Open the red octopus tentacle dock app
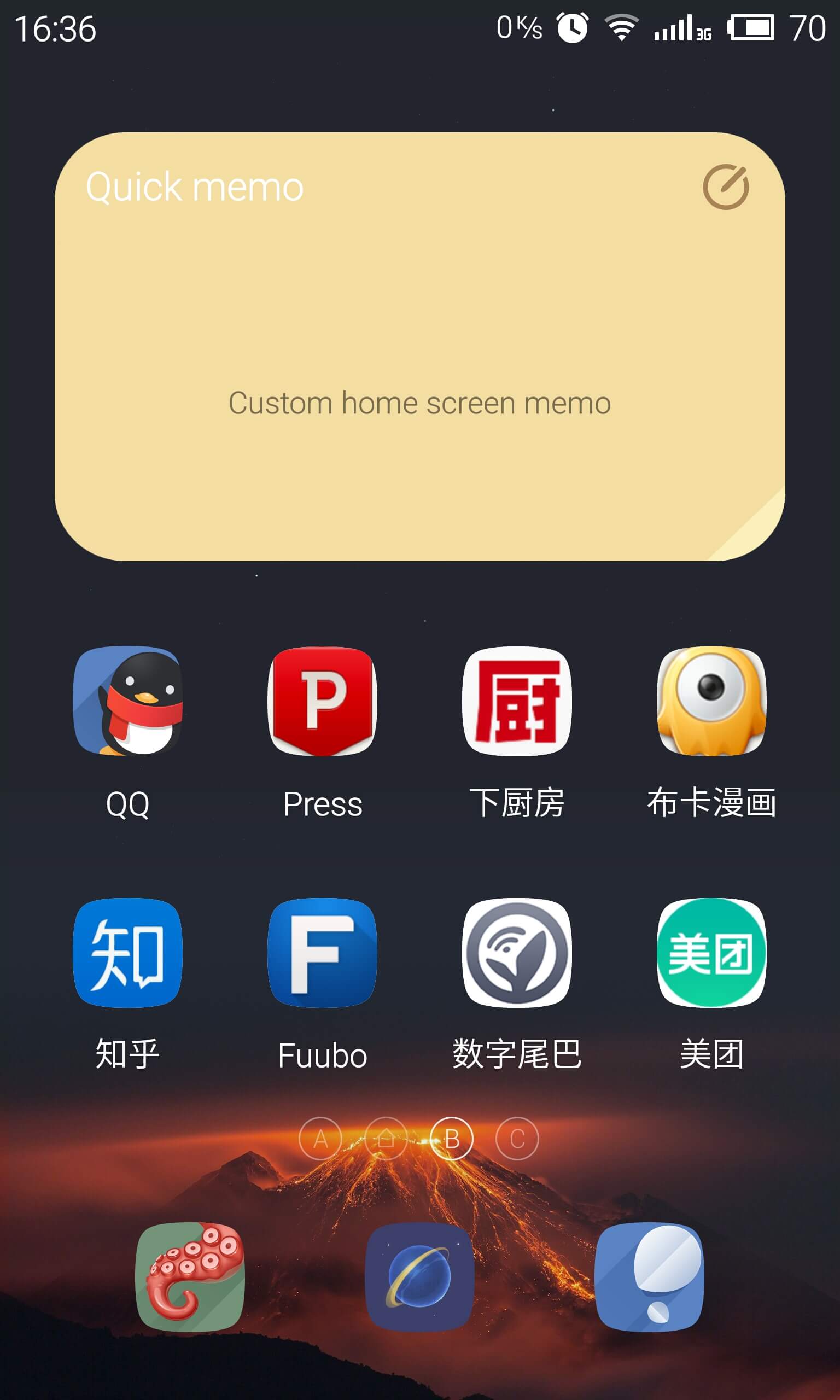The image size is (840, 1400). coord(190,1276)
